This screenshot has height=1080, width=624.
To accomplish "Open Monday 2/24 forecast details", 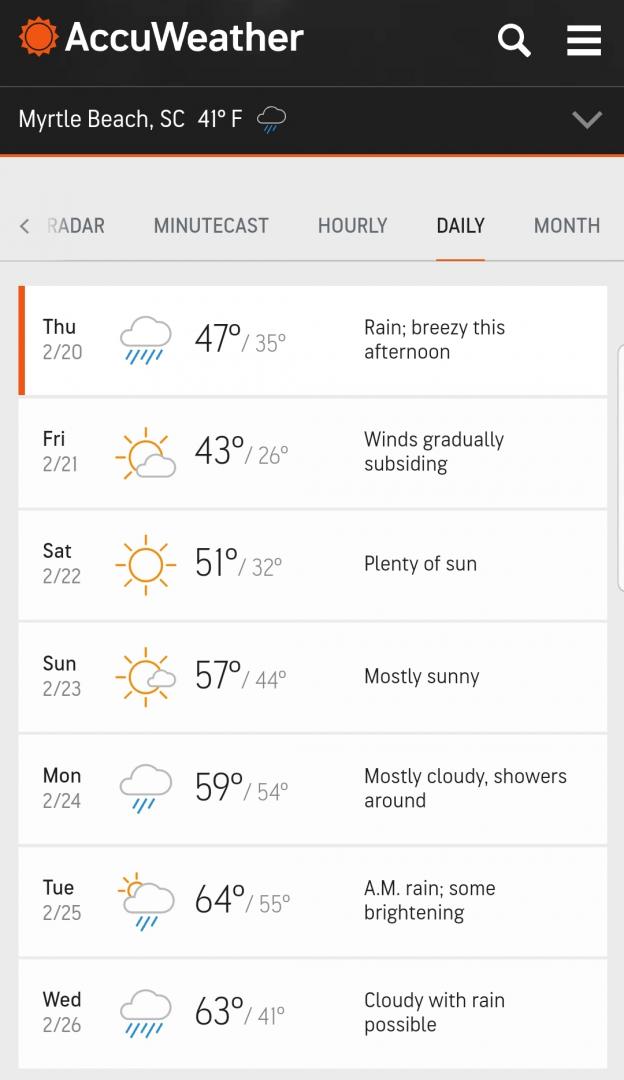I will (312, 788).
